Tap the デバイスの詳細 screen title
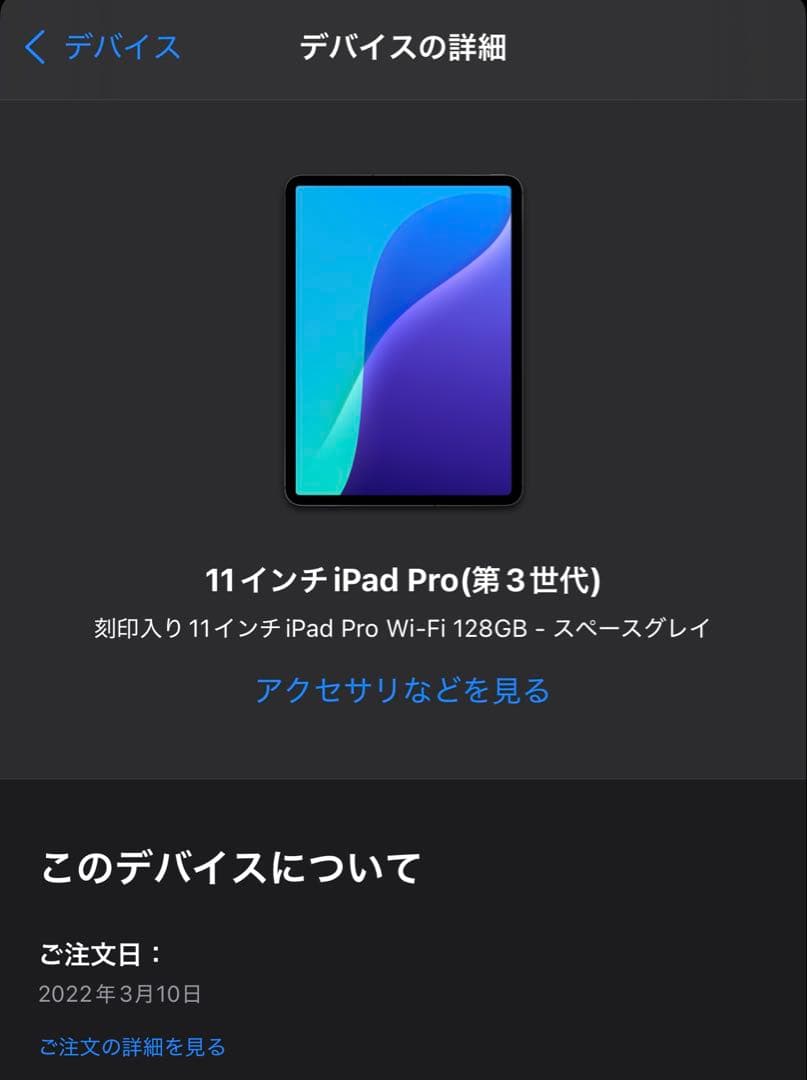This screenshot has width=807, height=1080. [403, 47]
